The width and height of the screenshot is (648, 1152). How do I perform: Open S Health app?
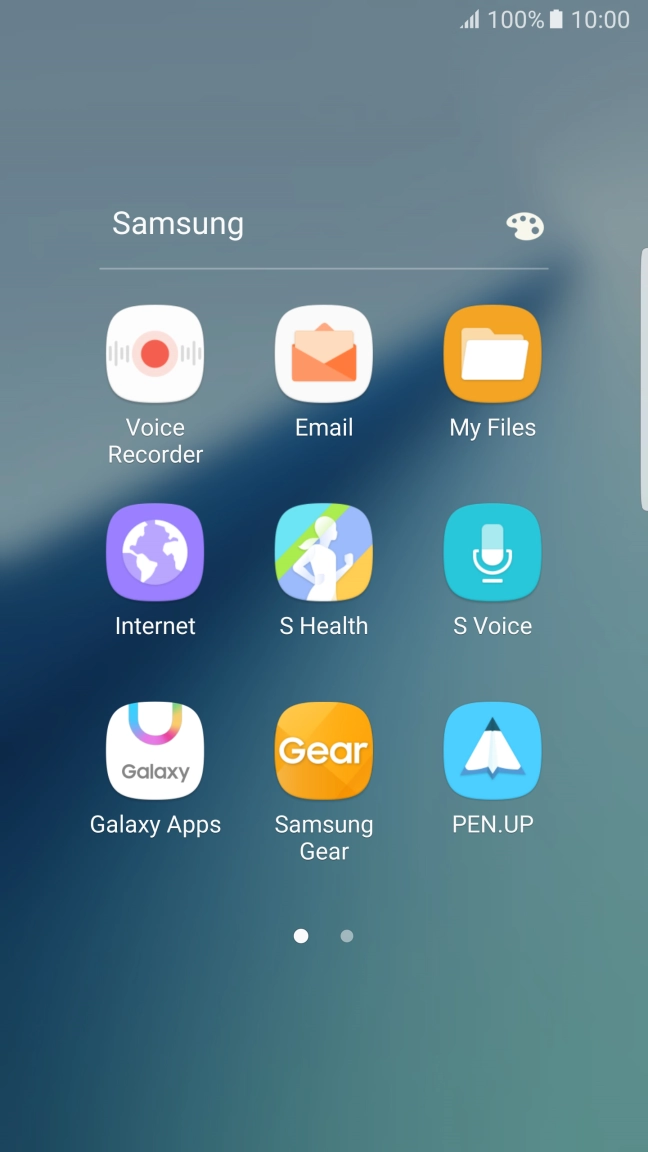324,553
